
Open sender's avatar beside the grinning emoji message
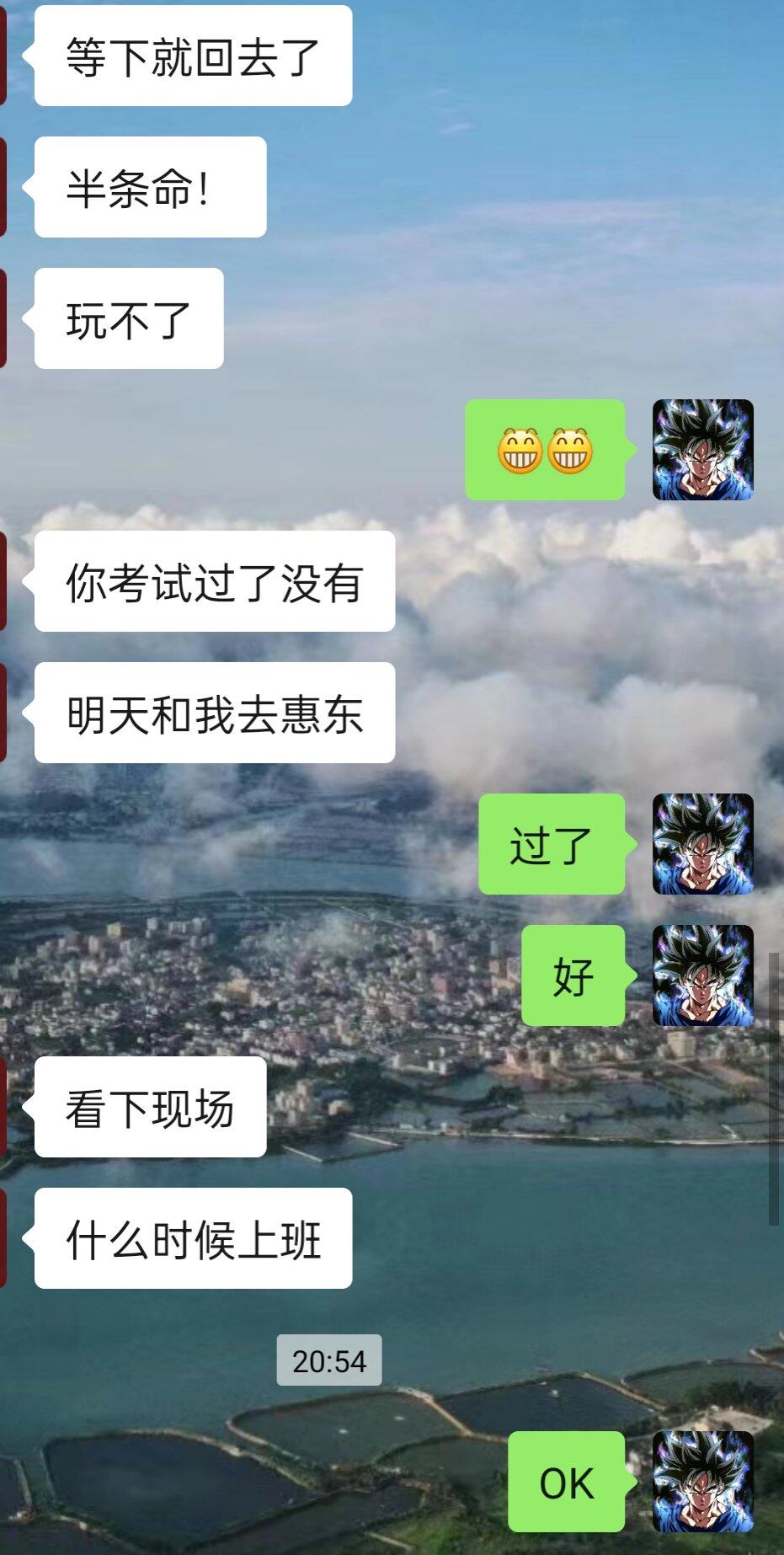coord(702,450)
